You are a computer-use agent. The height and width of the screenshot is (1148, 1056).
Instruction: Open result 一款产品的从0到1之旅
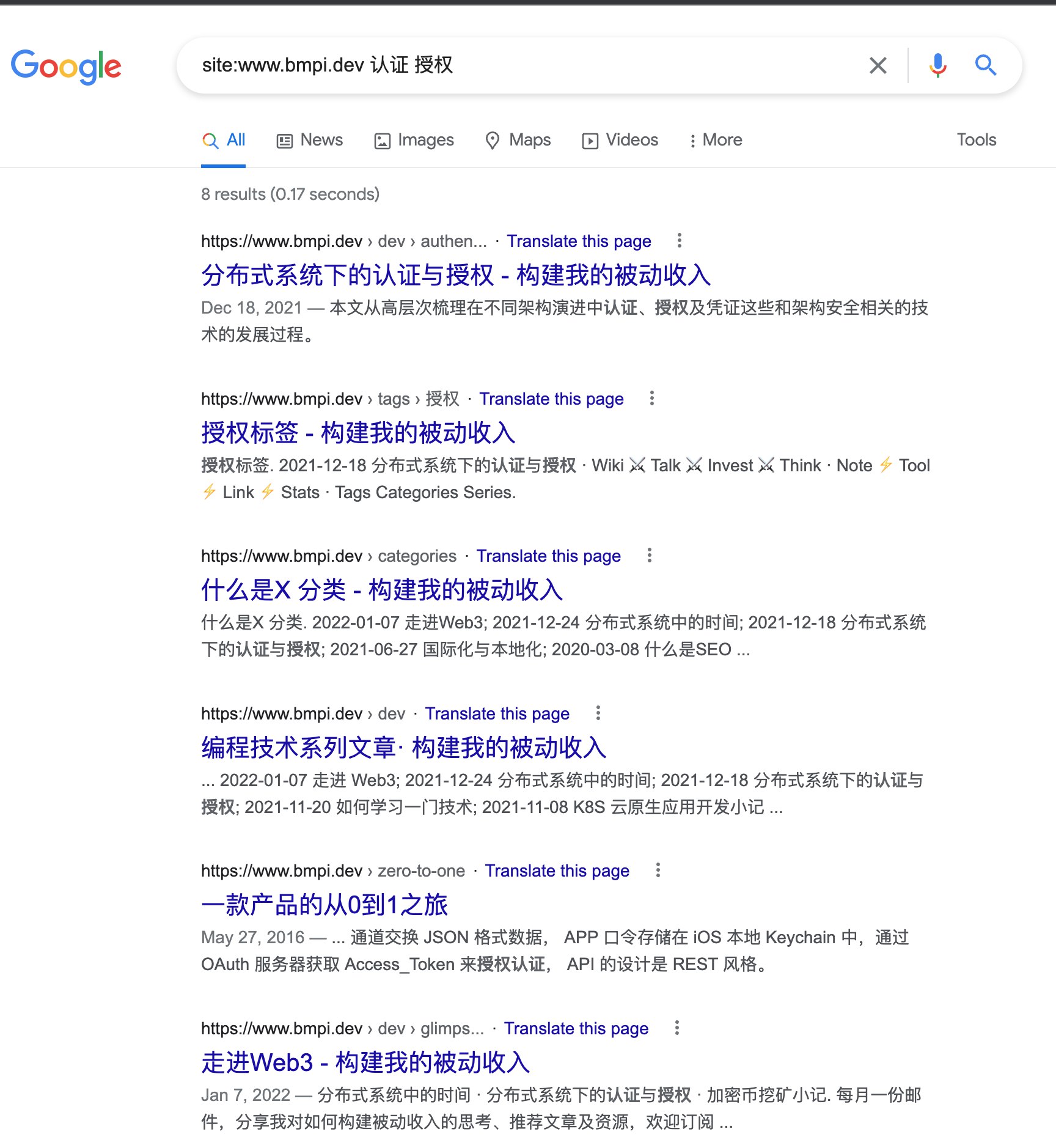[324, 905]
